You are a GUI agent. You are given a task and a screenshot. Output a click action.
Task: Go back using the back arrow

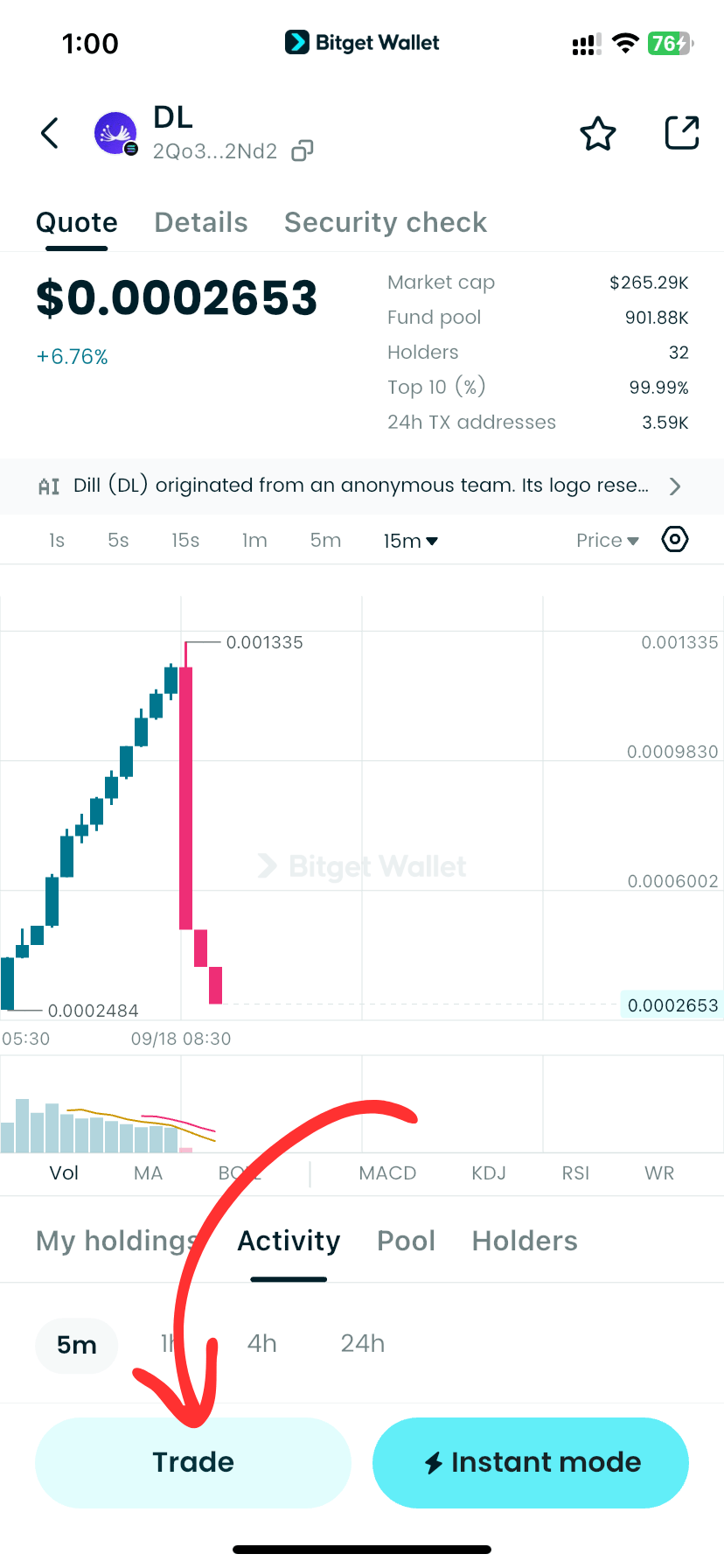pos(50,134)
